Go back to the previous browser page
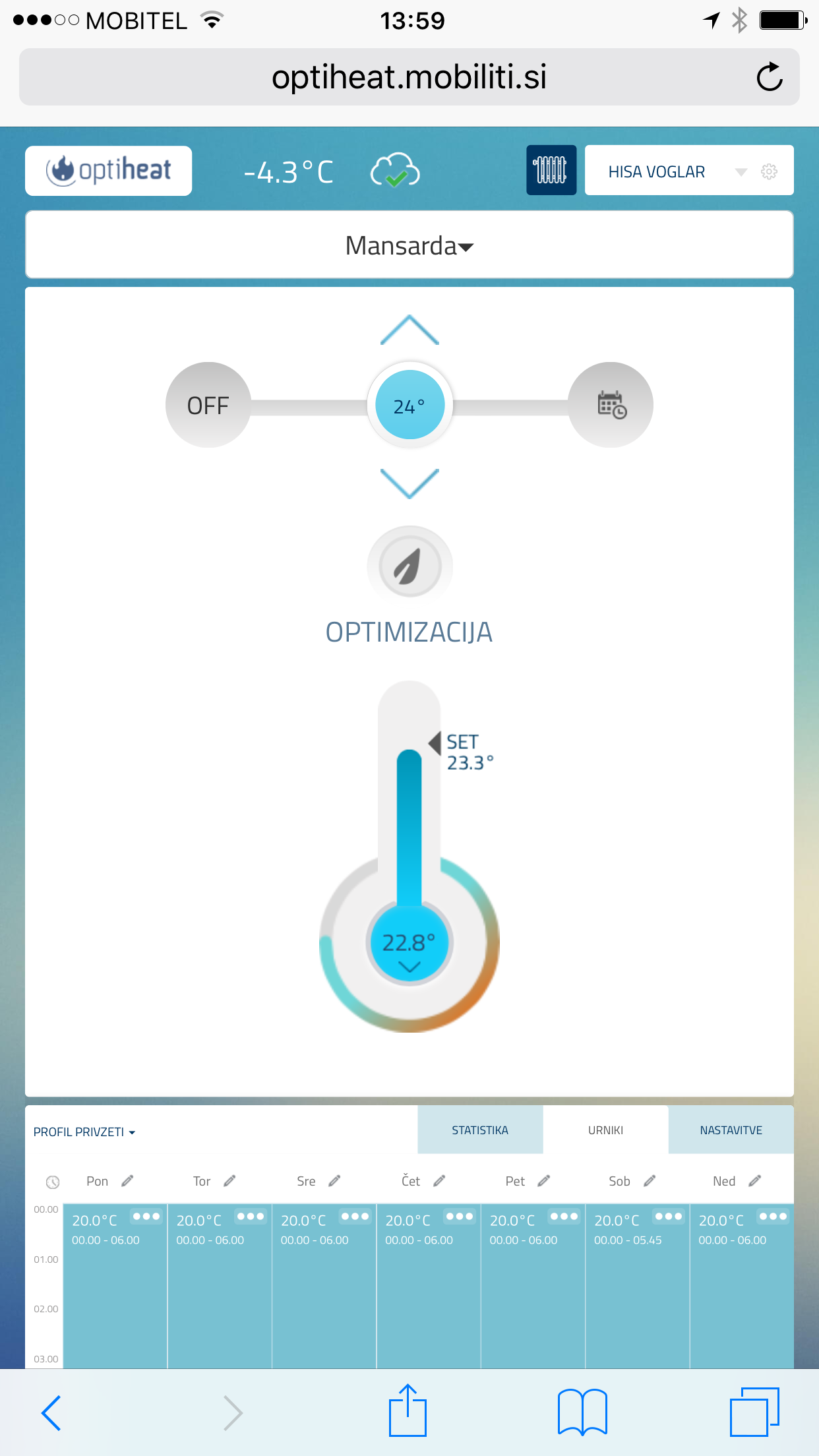This screenshot has width=819, height=1456. (x=51, y=1412)
